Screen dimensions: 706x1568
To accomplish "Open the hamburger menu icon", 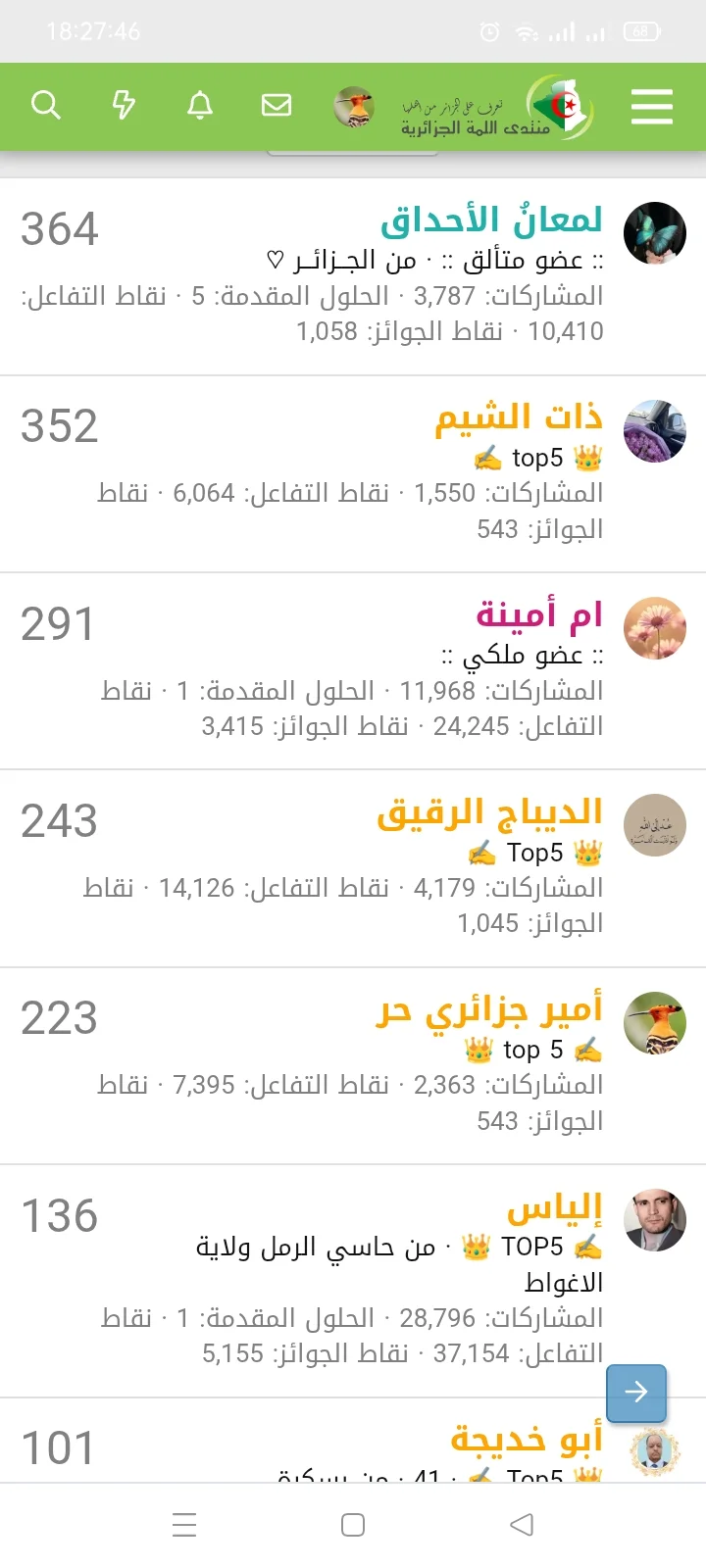I will 651,108.
